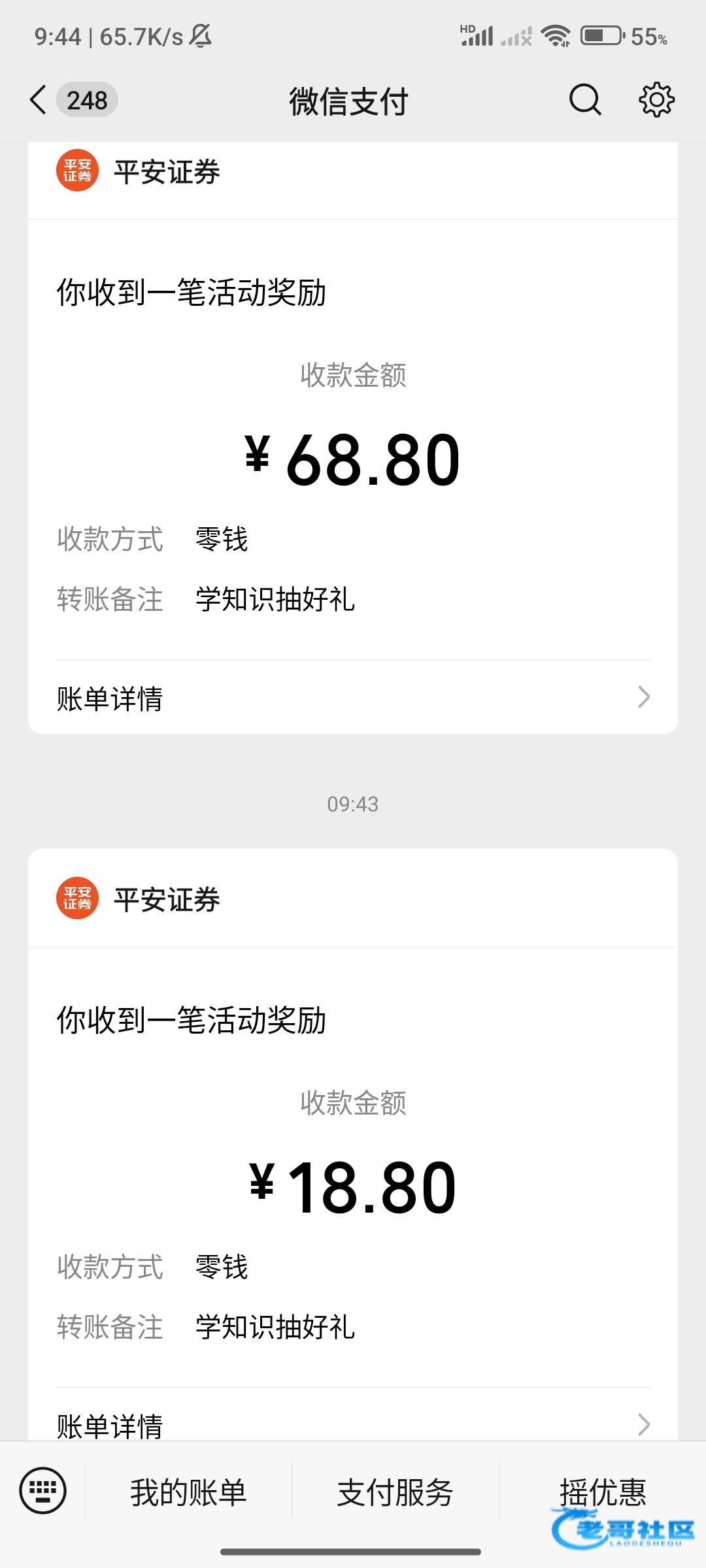This screenshot has width=706, height=1568.
Task: Open 账单详情 for the ¥68.80 reward
Action: point(353,698)
